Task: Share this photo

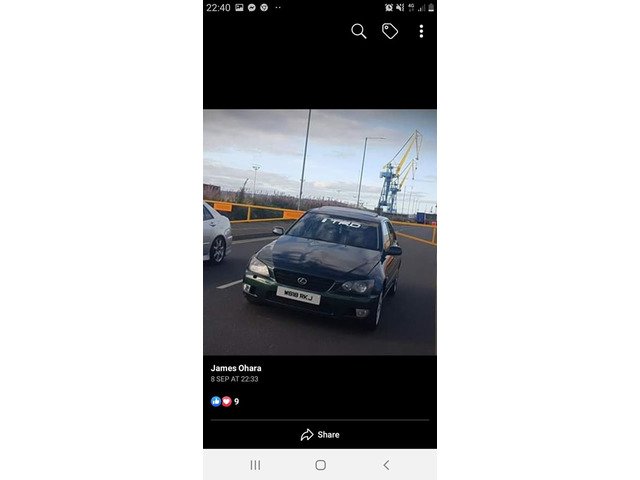Action: 320,435
